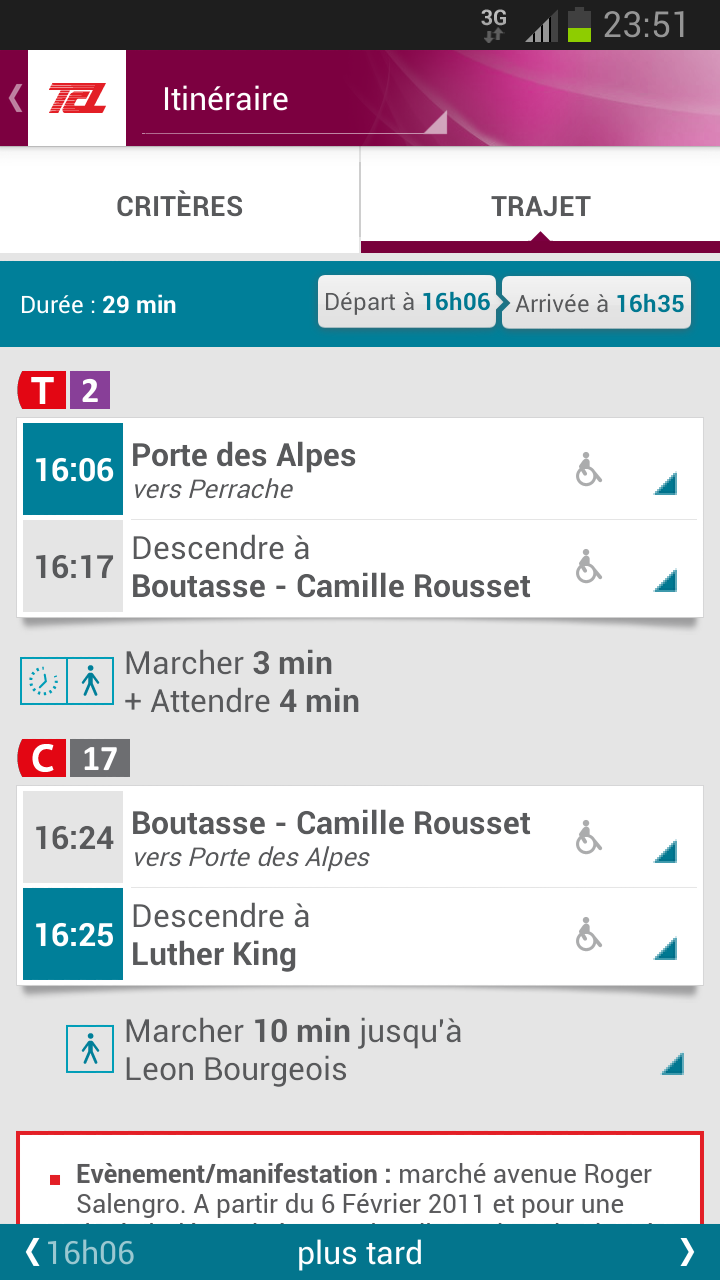Tap the Arrivée à 16h35 button

[598, 302]
